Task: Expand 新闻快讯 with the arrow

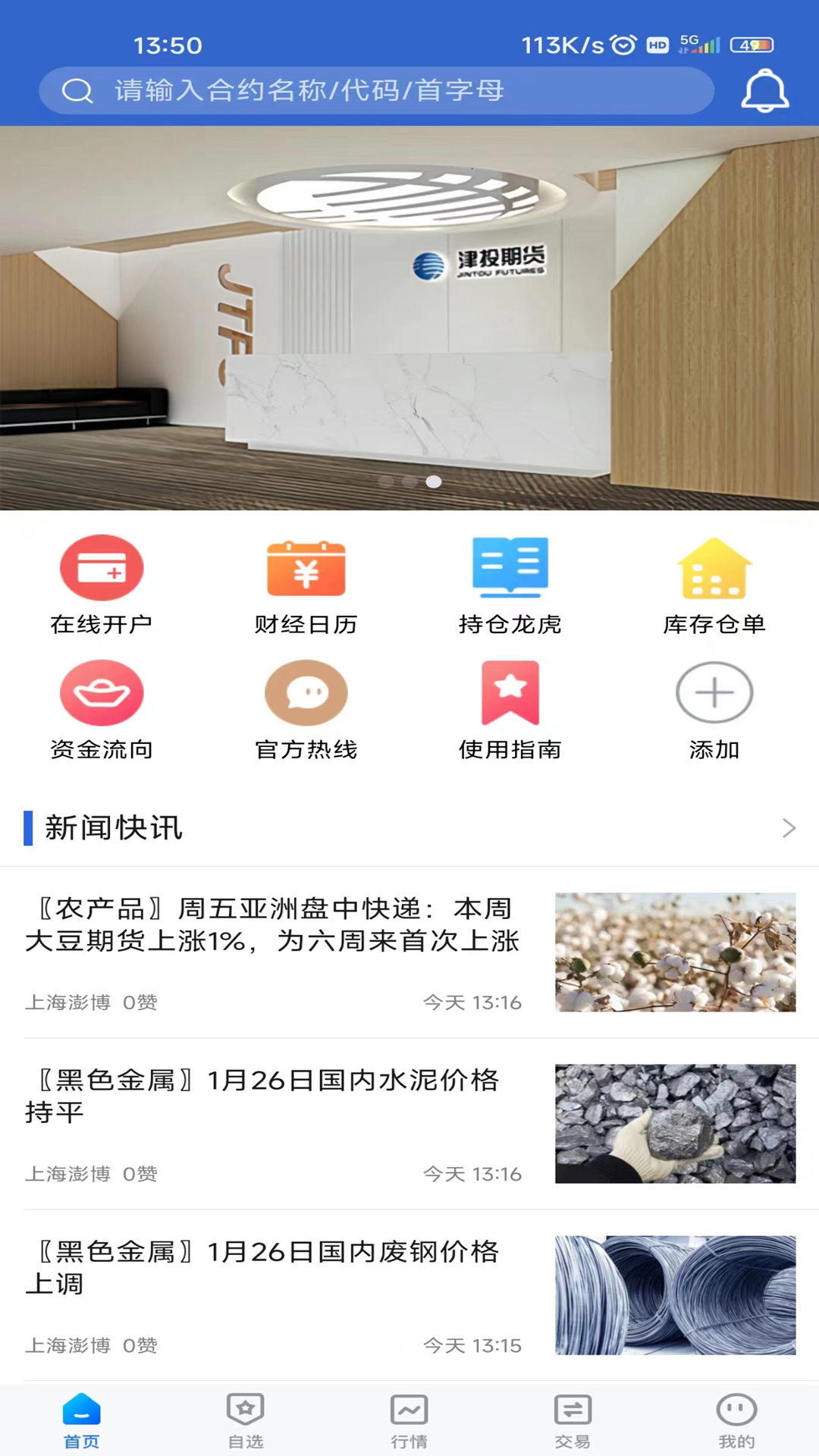Action: 789,828
